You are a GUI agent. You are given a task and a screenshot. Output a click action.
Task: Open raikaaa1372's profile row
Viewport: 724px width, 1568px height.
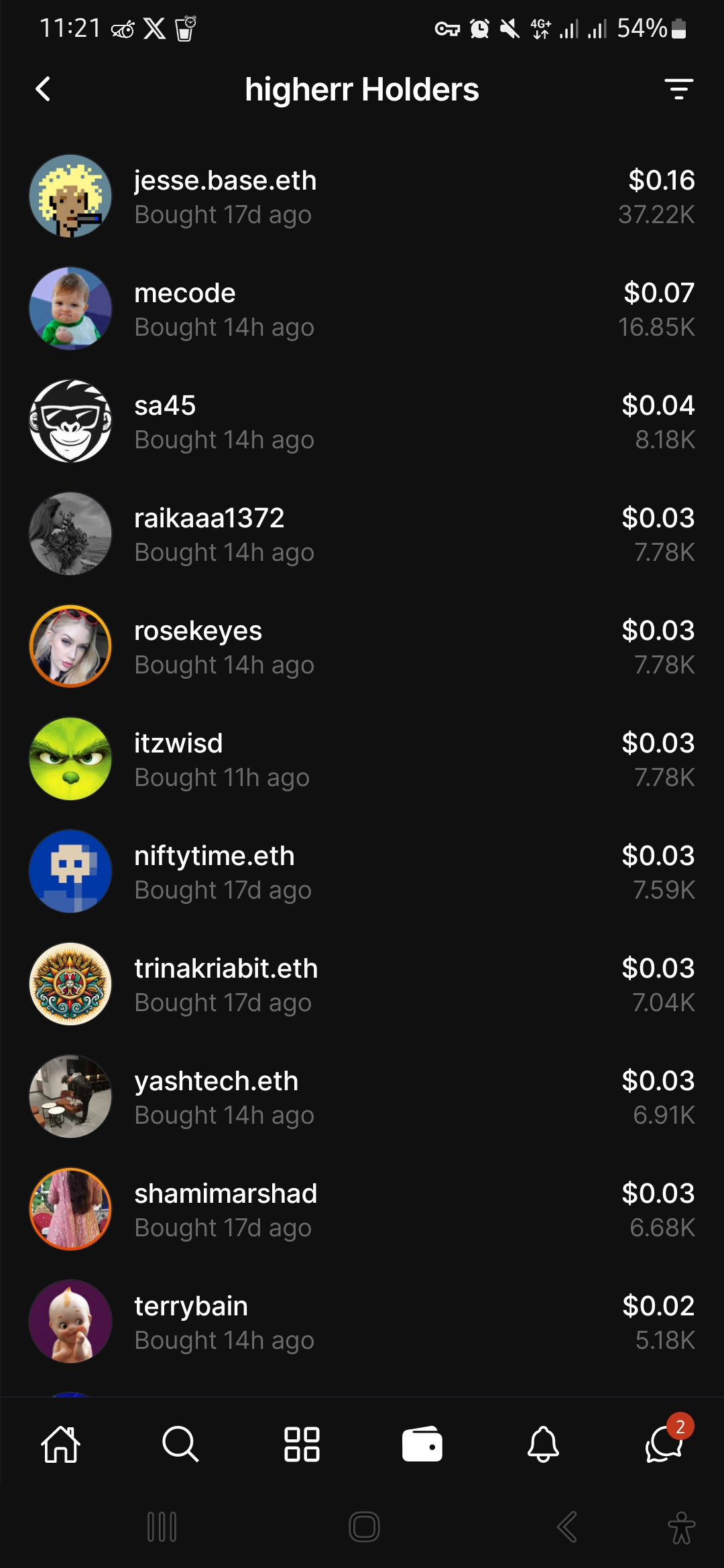tap(362, 534)
